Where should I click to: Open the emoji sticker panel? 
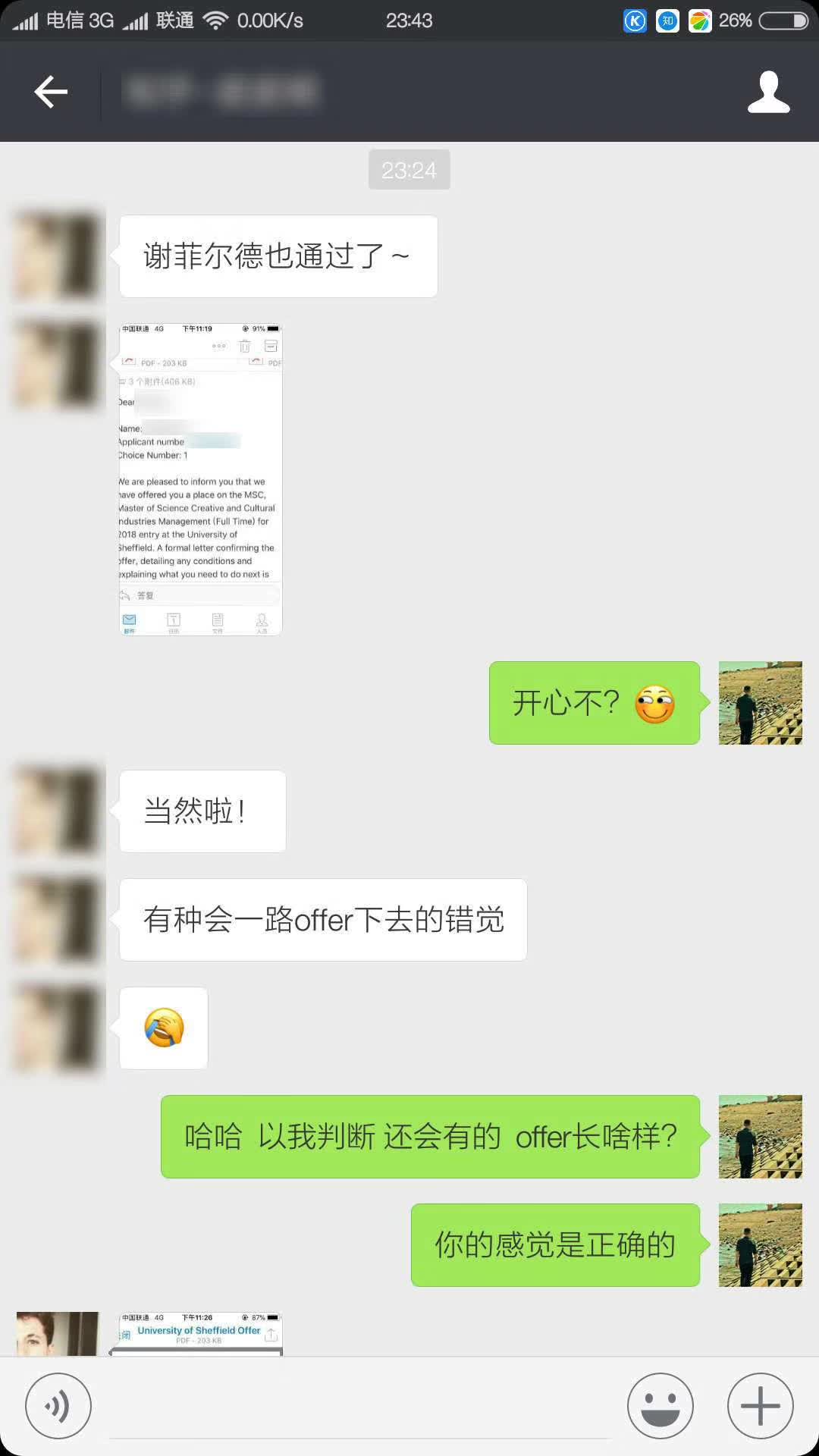(x=660, y=1405)
